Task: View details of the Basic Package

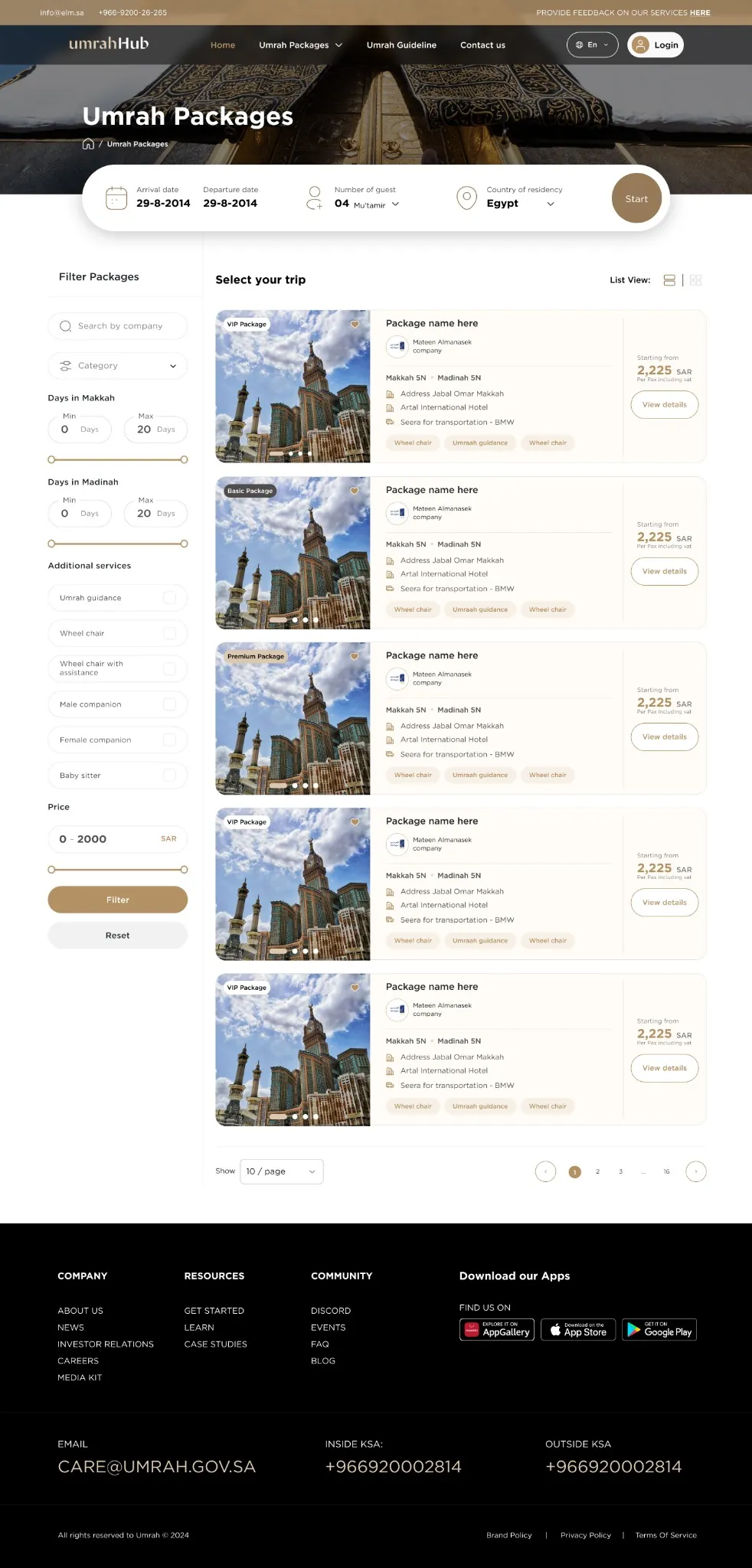Action: (664, 571)
